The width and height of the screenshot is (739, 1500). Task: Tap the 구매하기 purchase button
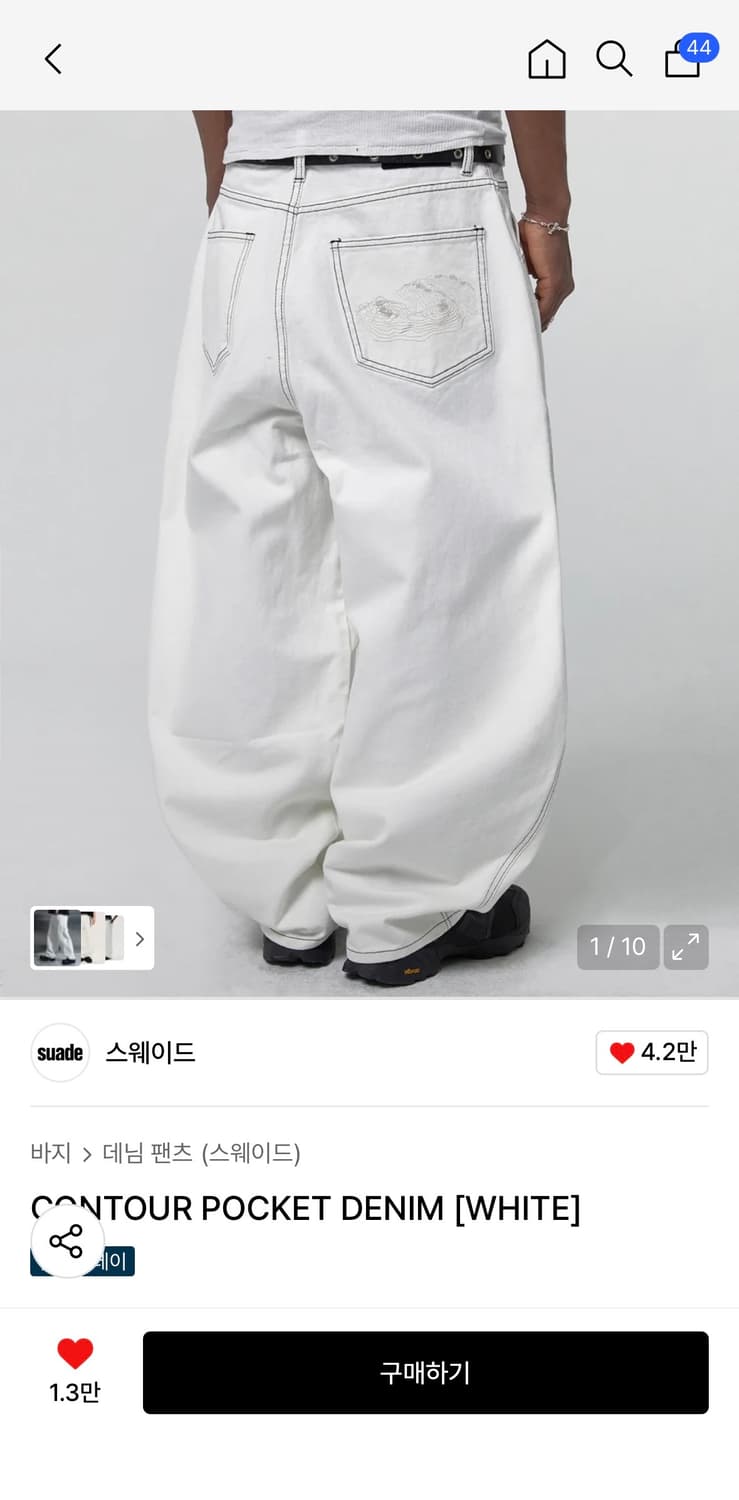(x=426, y=1372)
